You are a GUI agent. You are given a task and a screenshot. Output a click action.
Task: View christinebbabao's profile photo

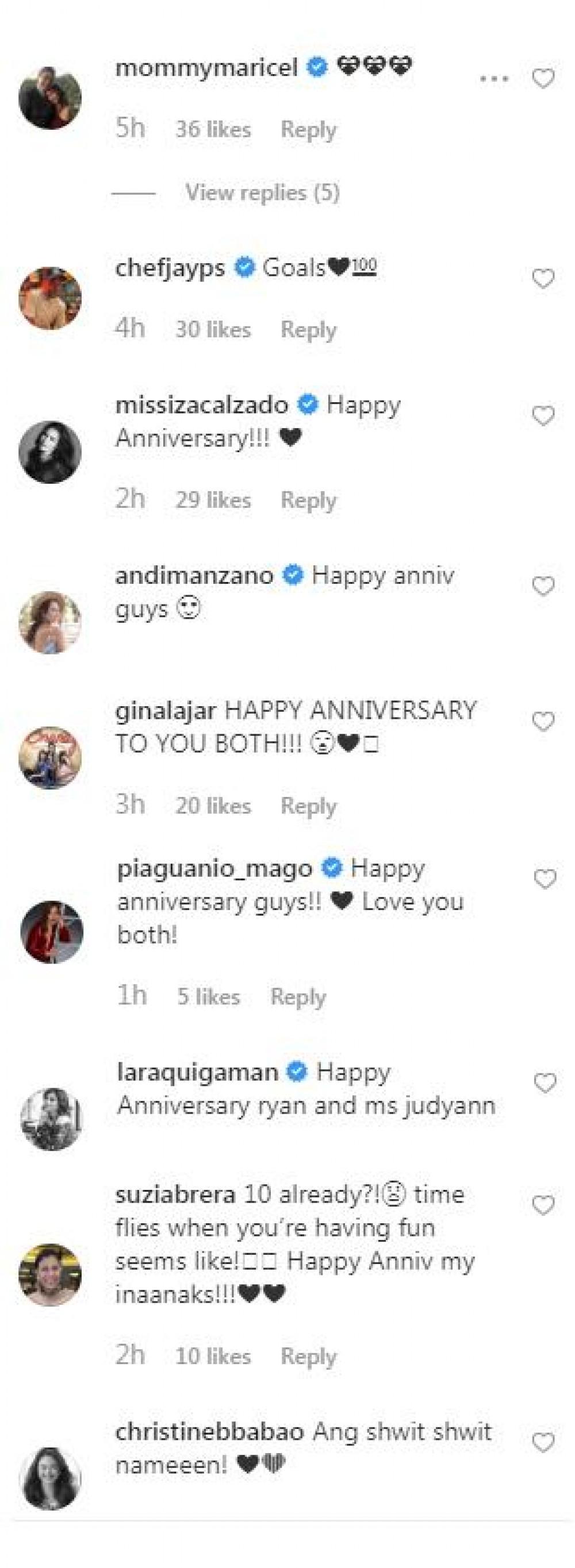pyautogui.click(x=50, y=1478)
